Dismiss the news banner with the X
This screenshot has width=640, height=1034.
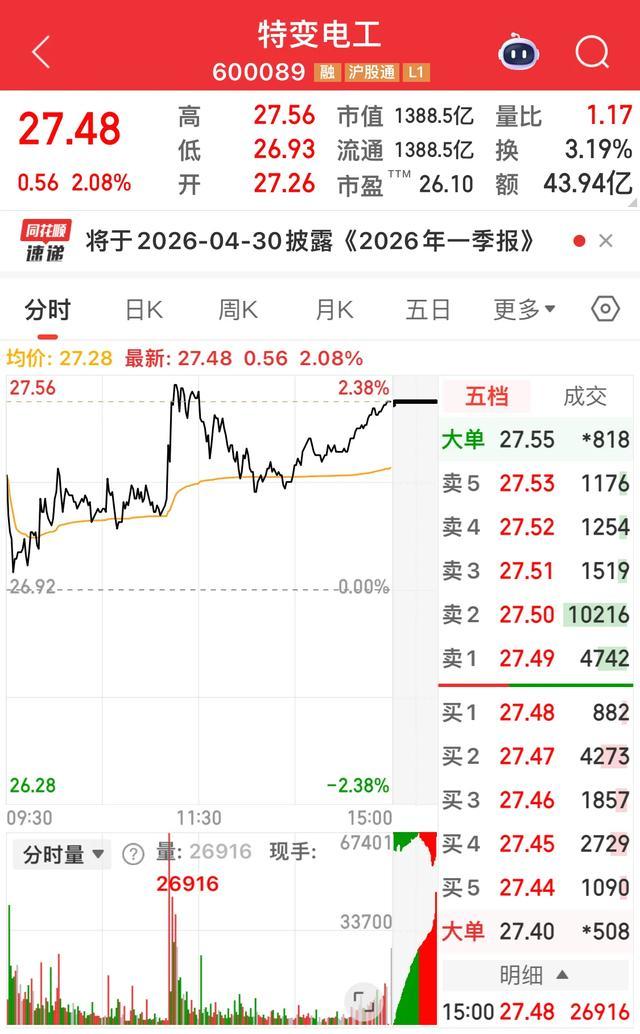tap(605, 241)
